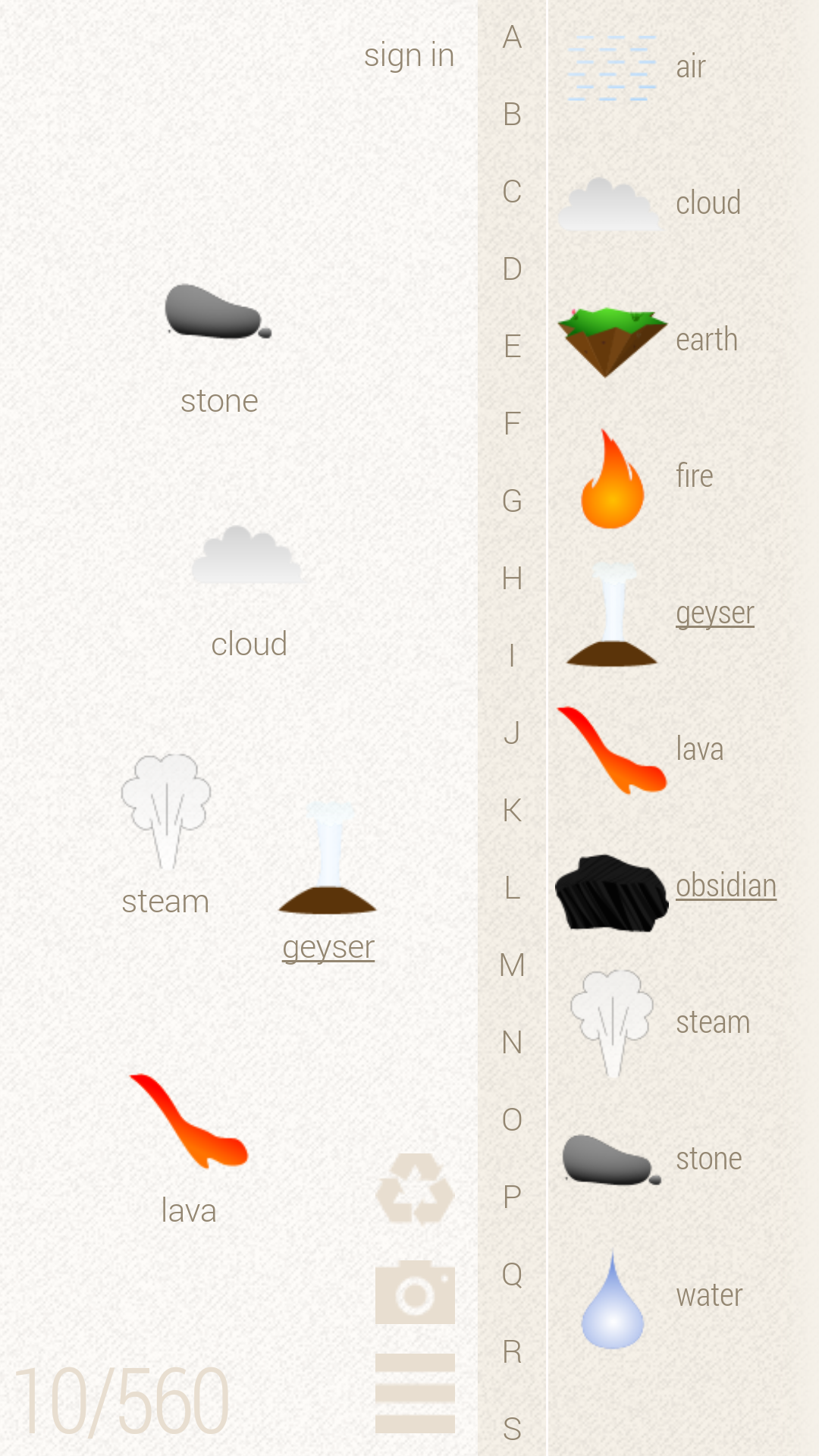Image resolution: width=819 pixels, height=1456 pixels.
Task: Jump to letter A in the index
Action: pos(513,37)
